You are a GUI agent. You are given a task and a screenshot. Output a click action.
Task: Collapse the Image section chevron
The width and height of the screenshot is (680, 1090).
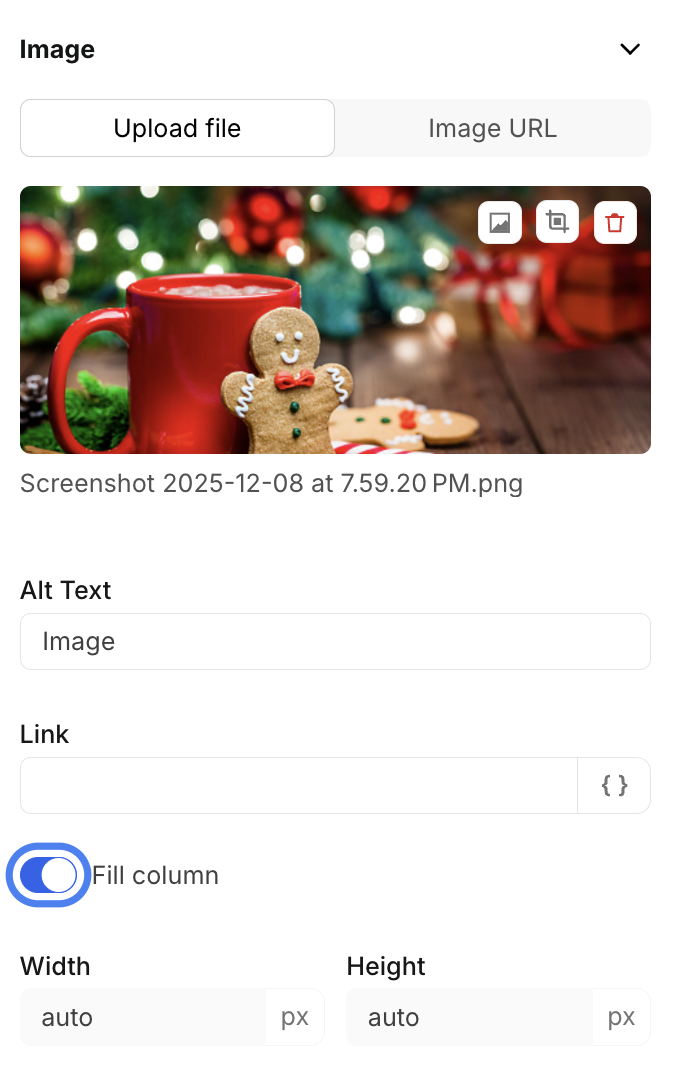pyautogui.click(x=630, y=49)
